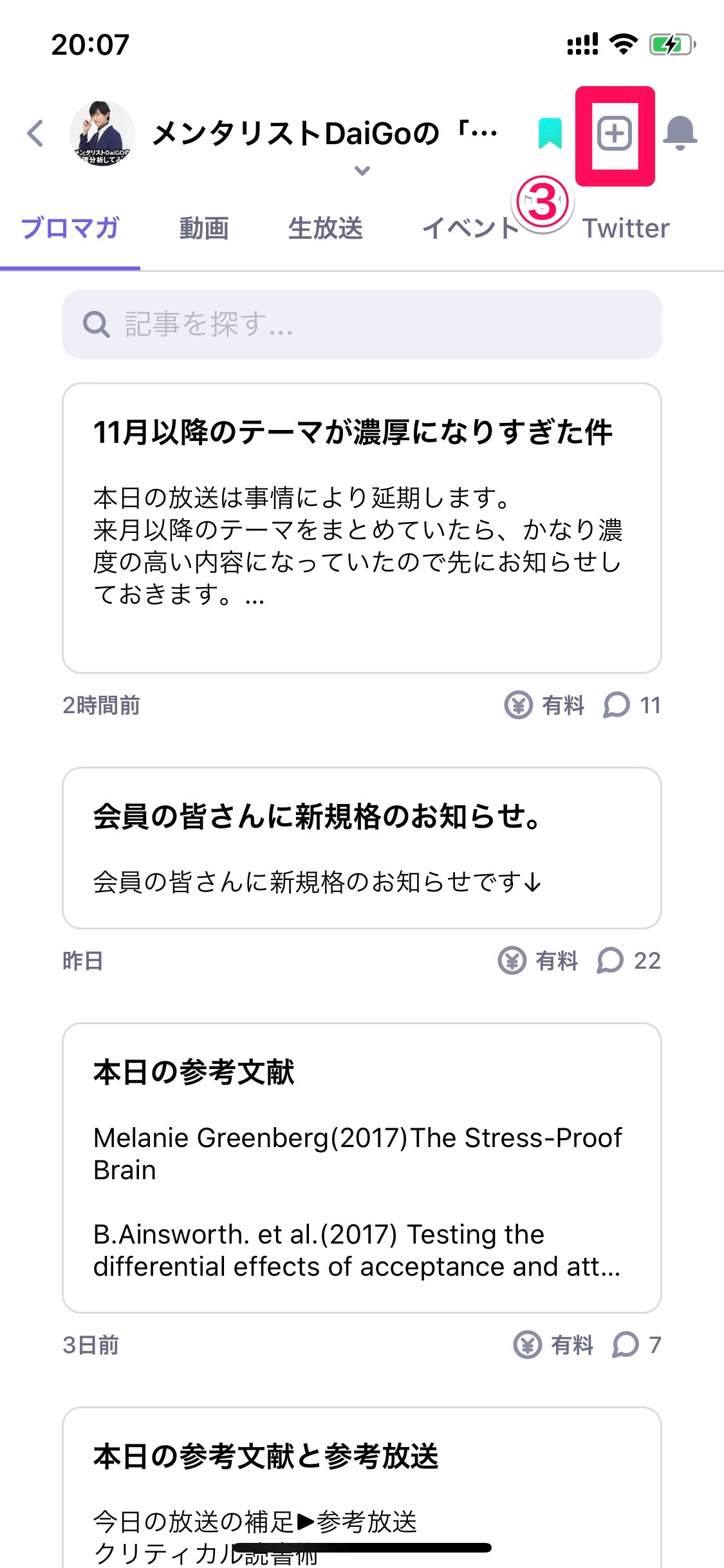Open the 本日の参考文献 article card

point(362,1168)
